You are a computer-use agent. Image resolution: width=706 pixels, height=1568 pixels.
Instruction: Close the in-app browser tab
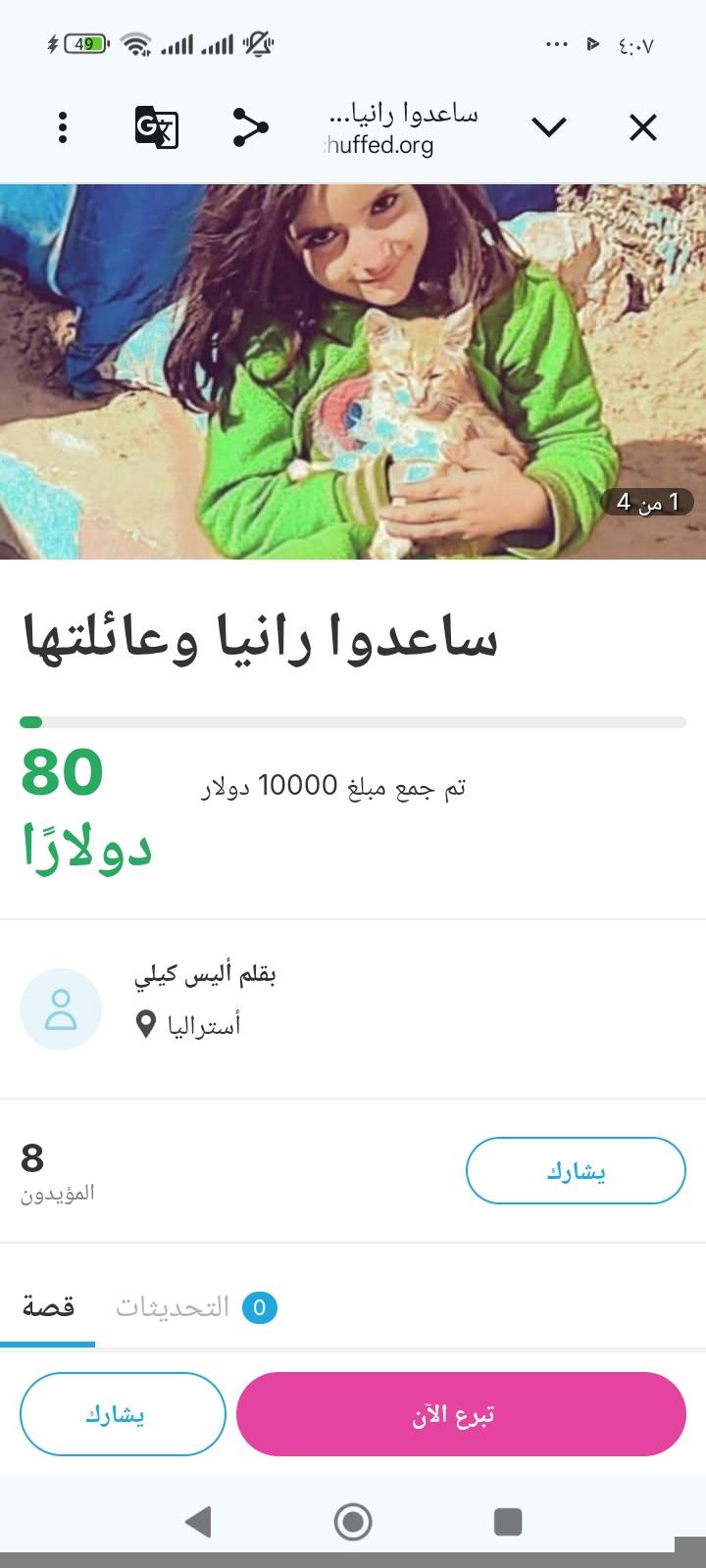pyautogui.click(x=643, y=127)
